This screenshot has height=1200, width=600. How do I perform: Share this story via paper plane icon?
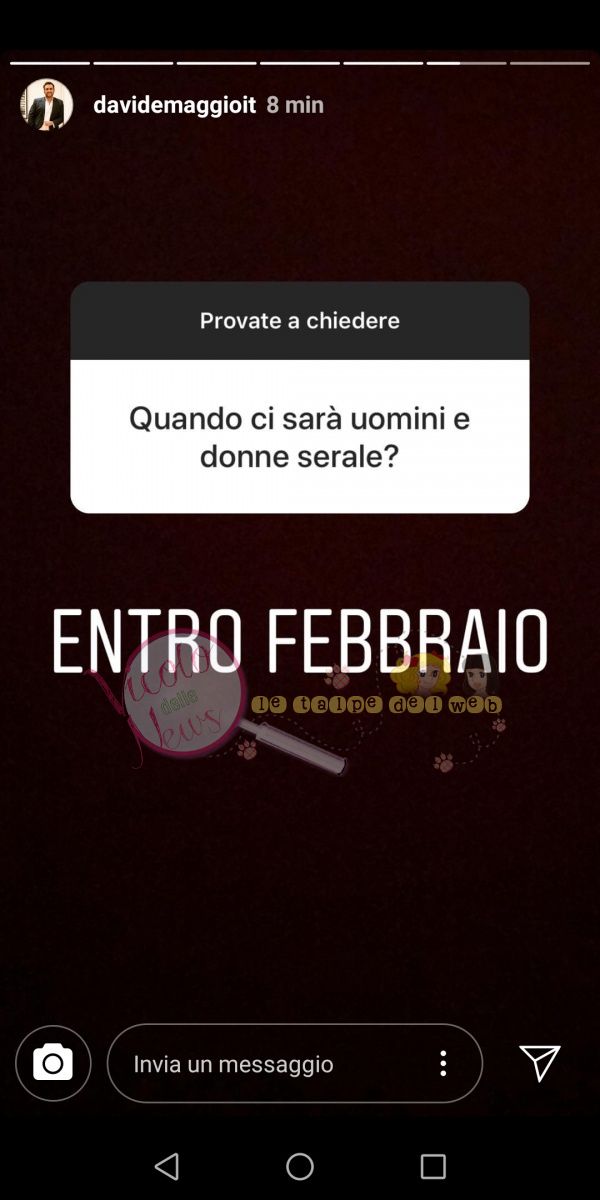[540, 1063]
